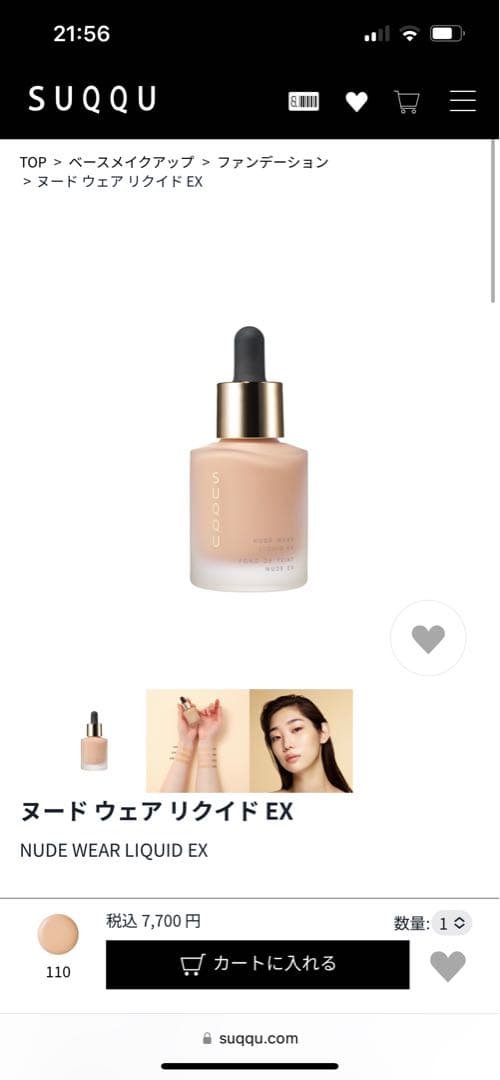Tap カートに入れる to add to cart
The image size is (500, 1080).
[x=258, y=964]
